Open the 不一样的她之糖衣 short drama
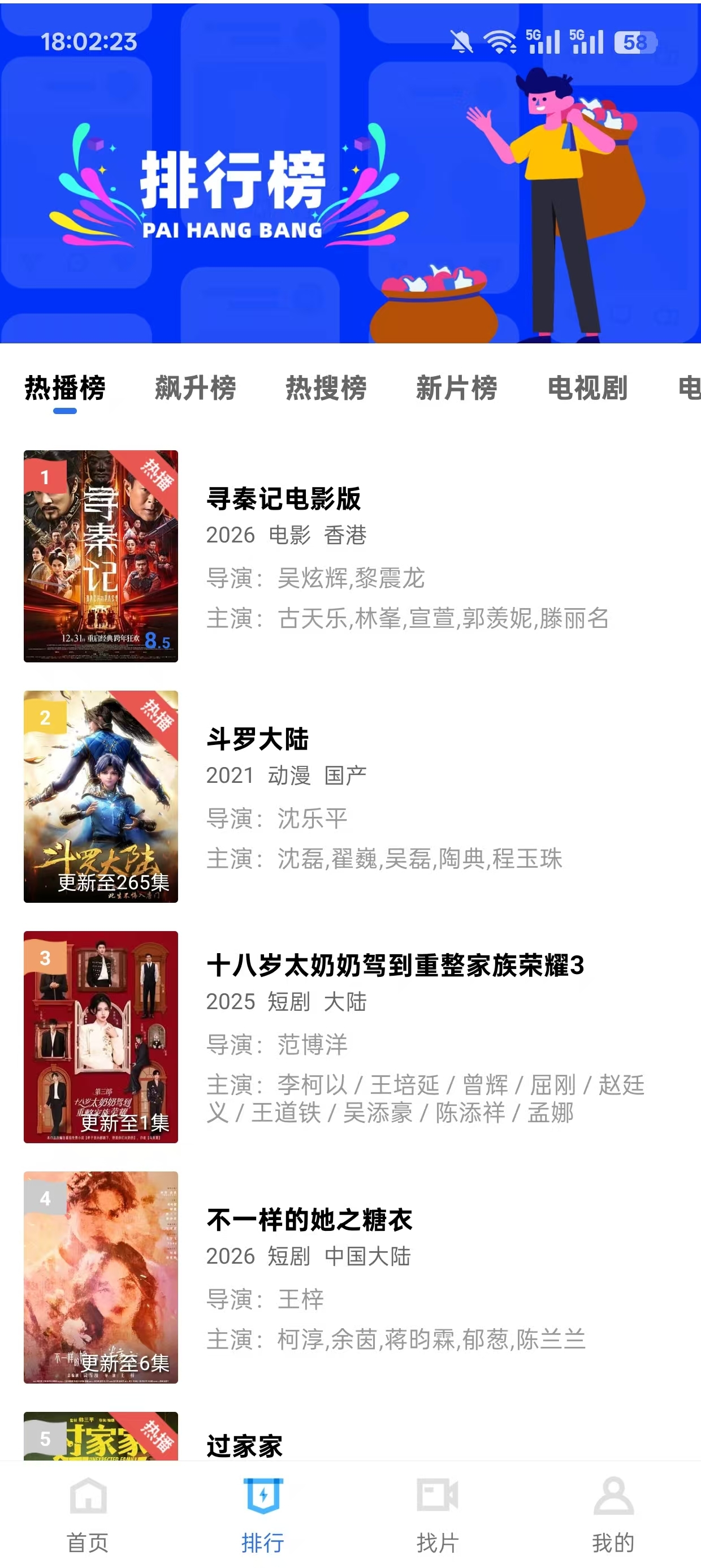 point(309,1220)
